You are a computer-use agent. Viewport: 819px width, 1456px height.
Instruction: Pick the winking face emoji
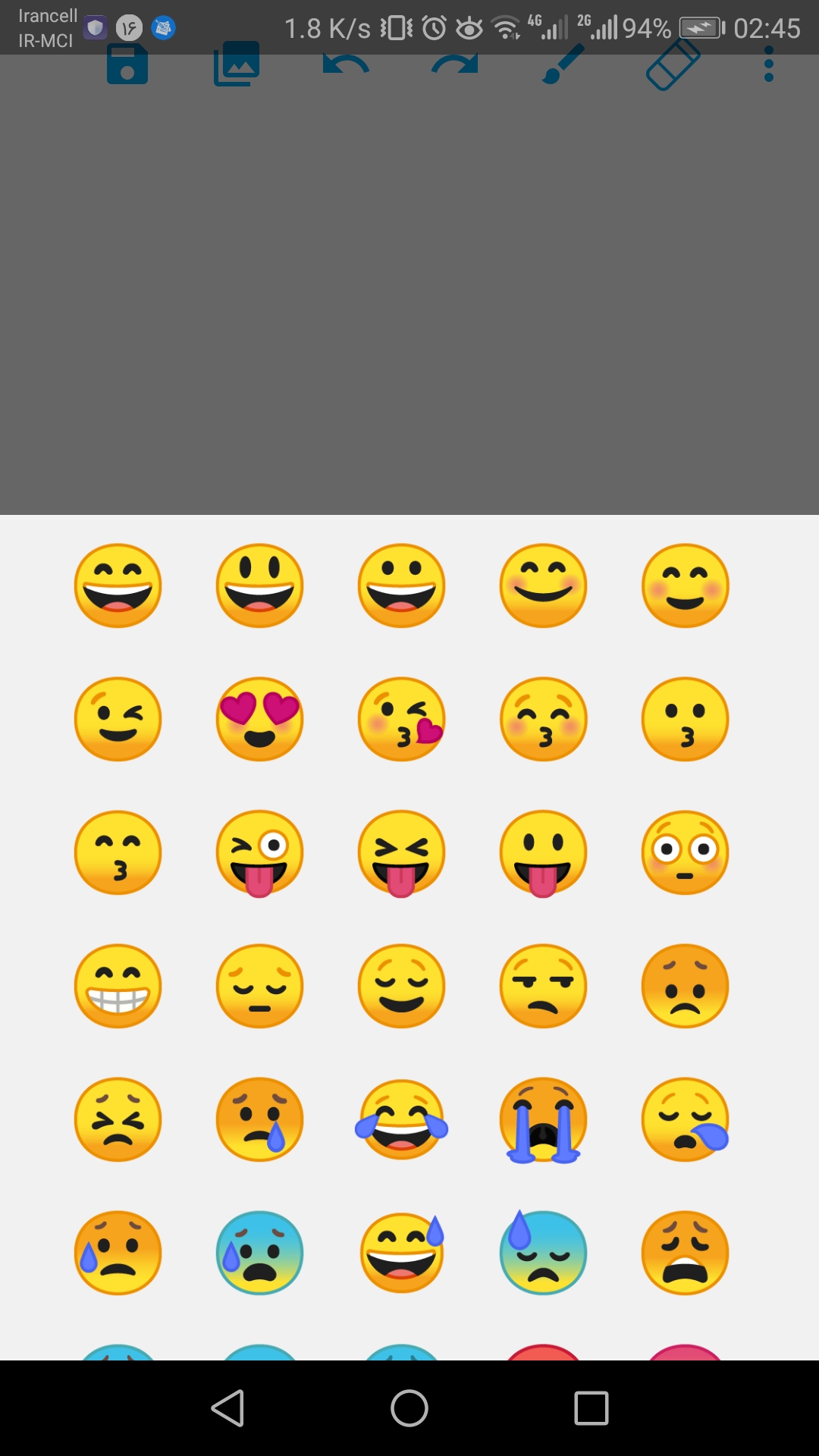[x=118, y=719]
